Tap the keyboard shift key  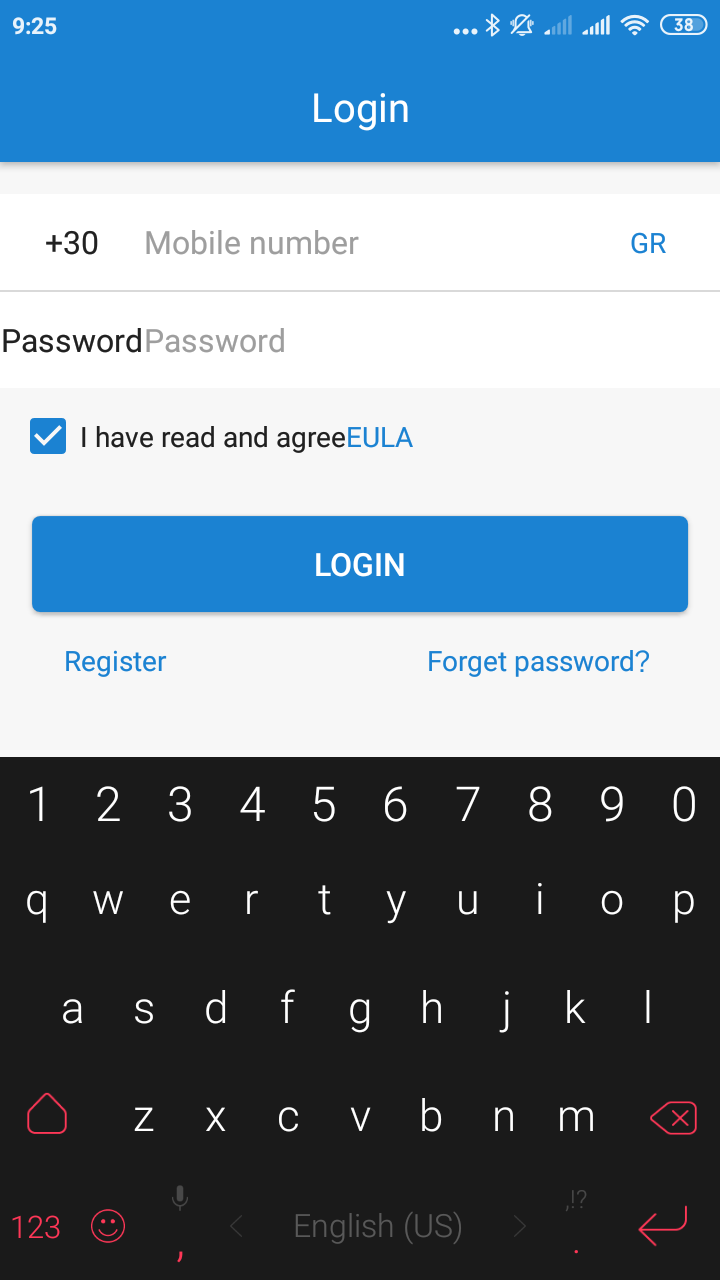coord(47,1114)
